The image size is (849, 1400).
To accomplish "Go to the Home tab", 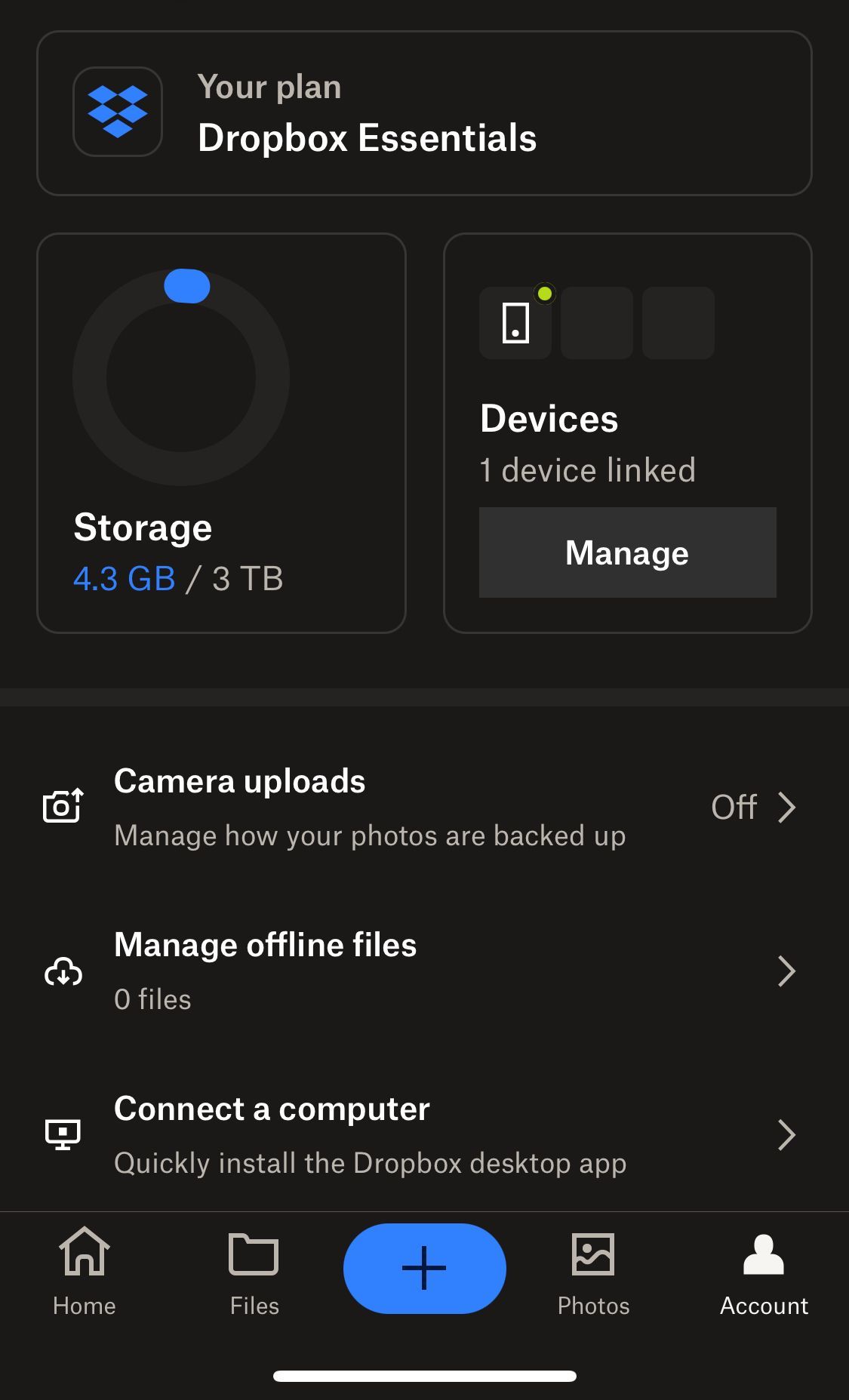I will pos(85,1271).
